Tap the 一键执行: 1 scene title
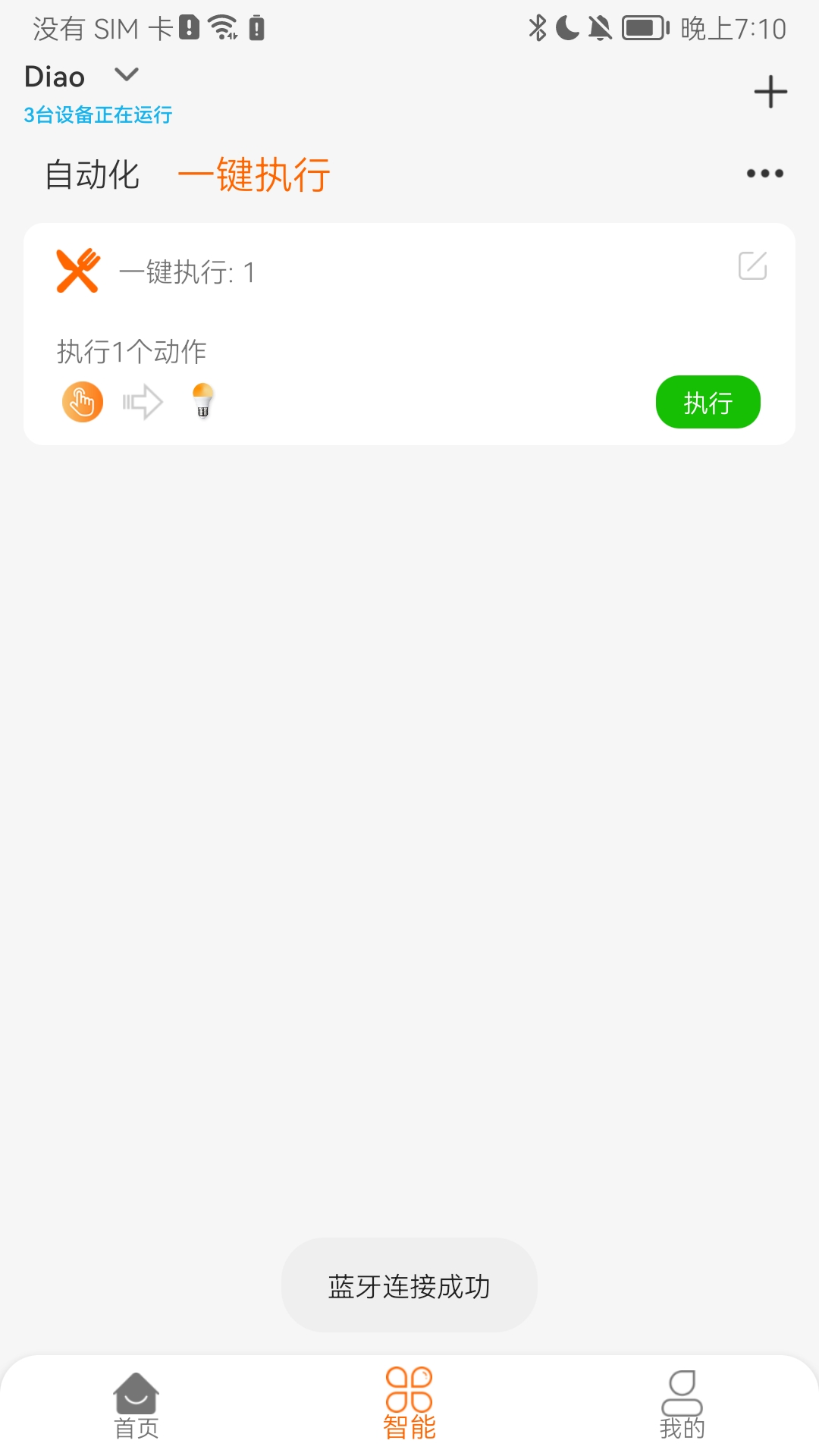Viewport: 819px width, 1456px height. coord(187,271)
